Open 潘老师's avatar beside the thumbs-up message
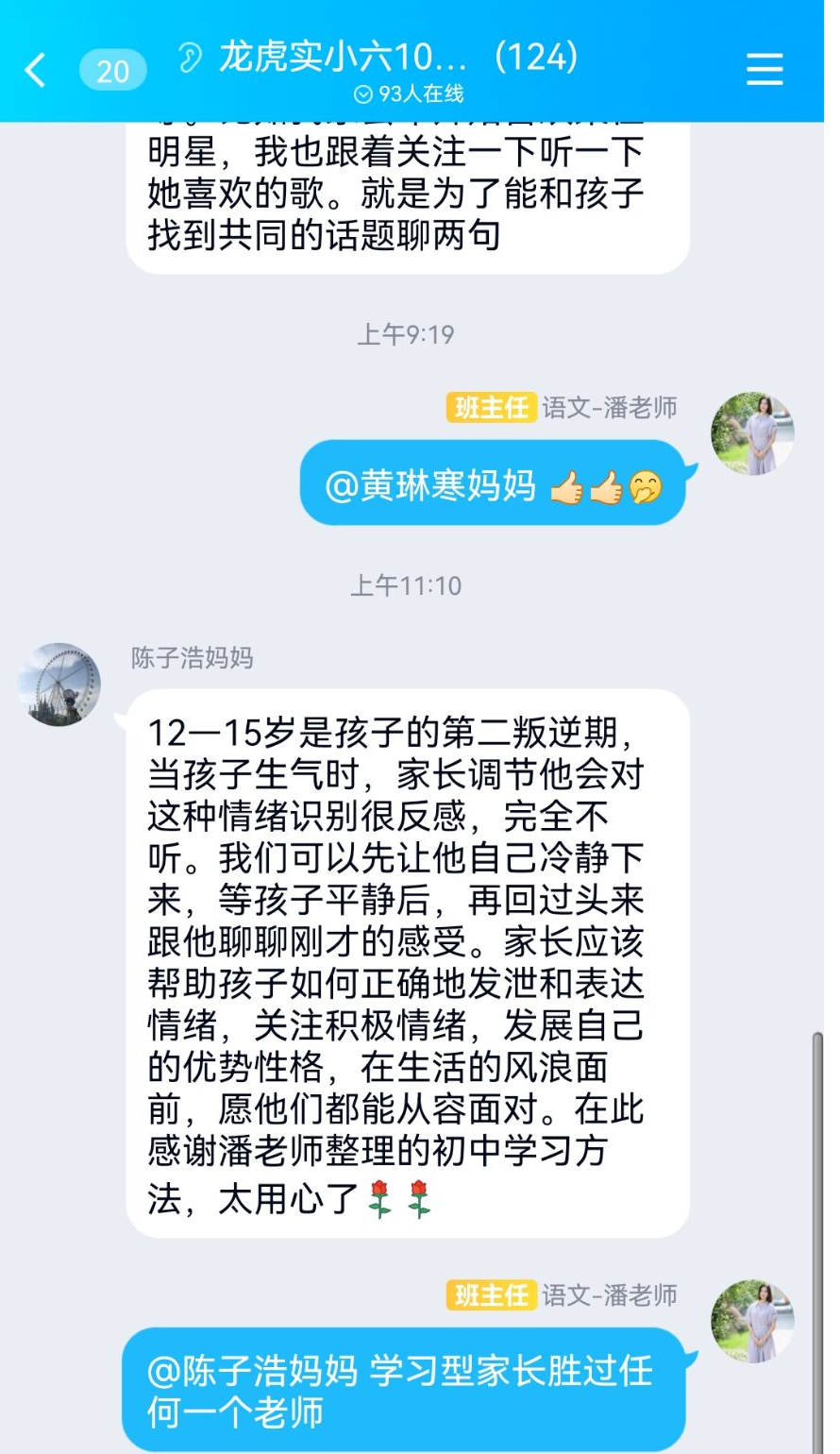The image size is (840, 1454). [x=752, y=433]
